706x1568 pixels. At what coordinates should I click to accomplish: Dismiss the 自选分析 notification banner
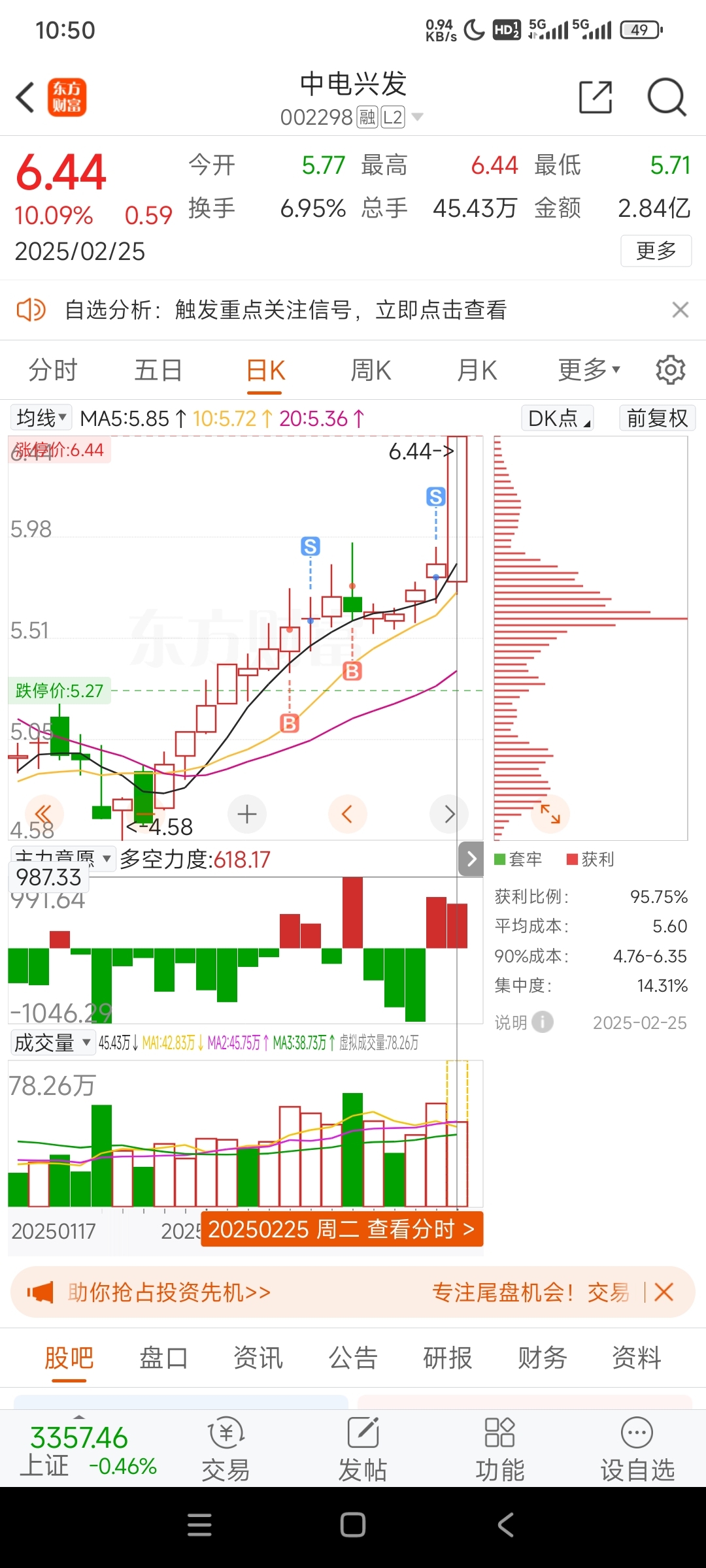pyautogui.click(x=681, y=310)
